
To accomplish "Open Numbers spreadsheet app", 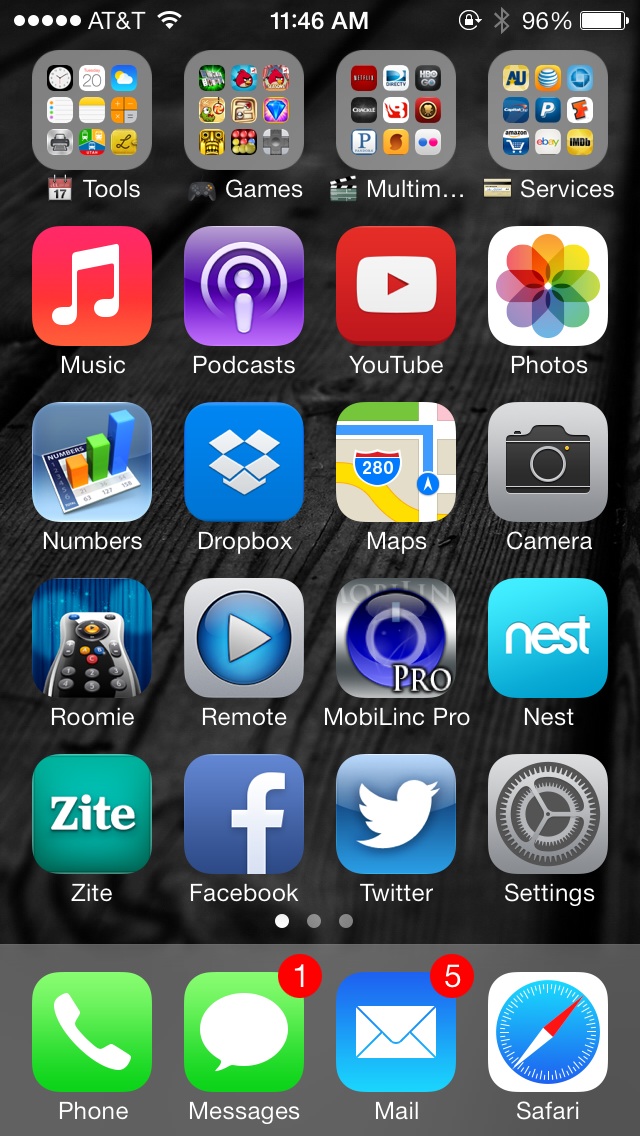I will pyautogui.click(x=92, y=462).
